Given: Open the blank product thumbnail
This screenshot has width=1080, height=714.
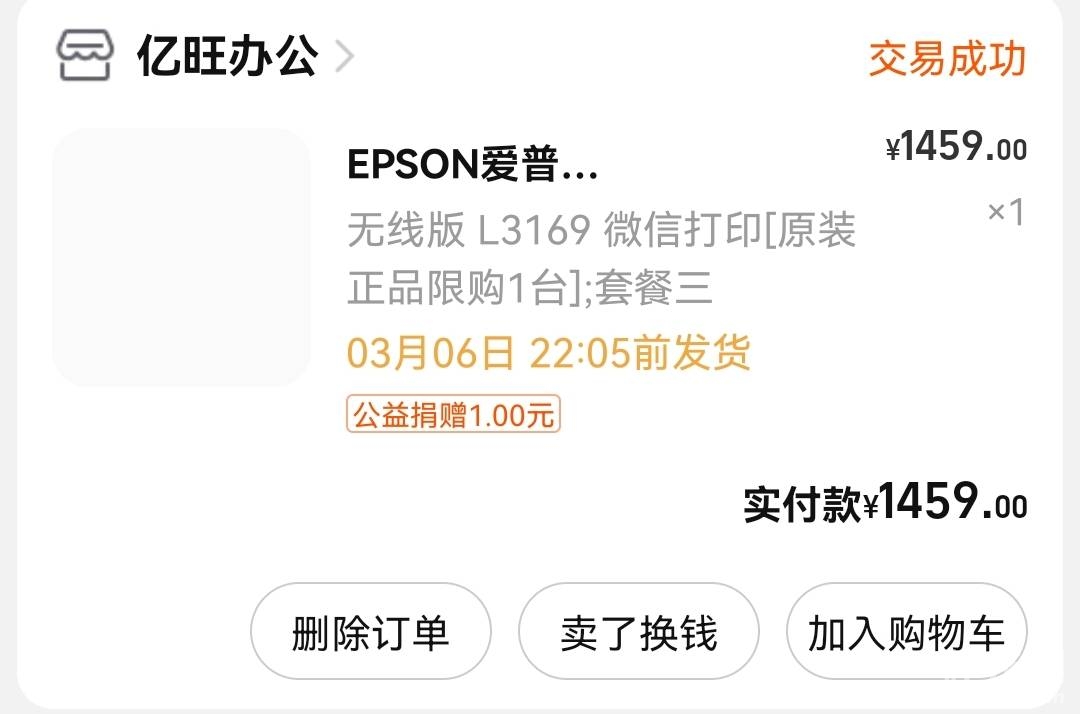Looking at the screenshot, I should [x=182, y=257].
